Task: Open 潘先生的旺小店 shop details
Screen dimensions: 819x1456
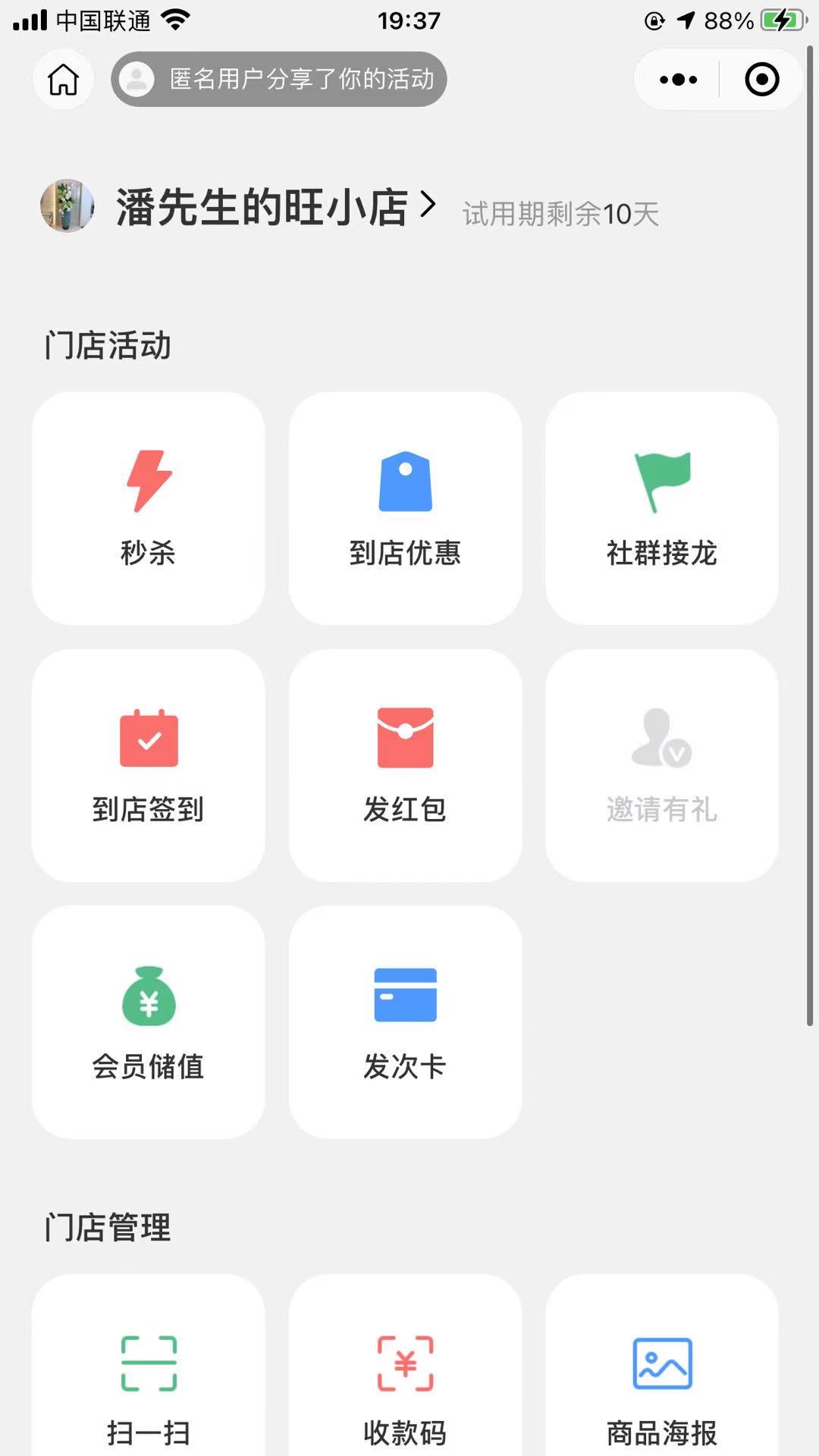Action: pyautogui.click(x=262, y=206)
